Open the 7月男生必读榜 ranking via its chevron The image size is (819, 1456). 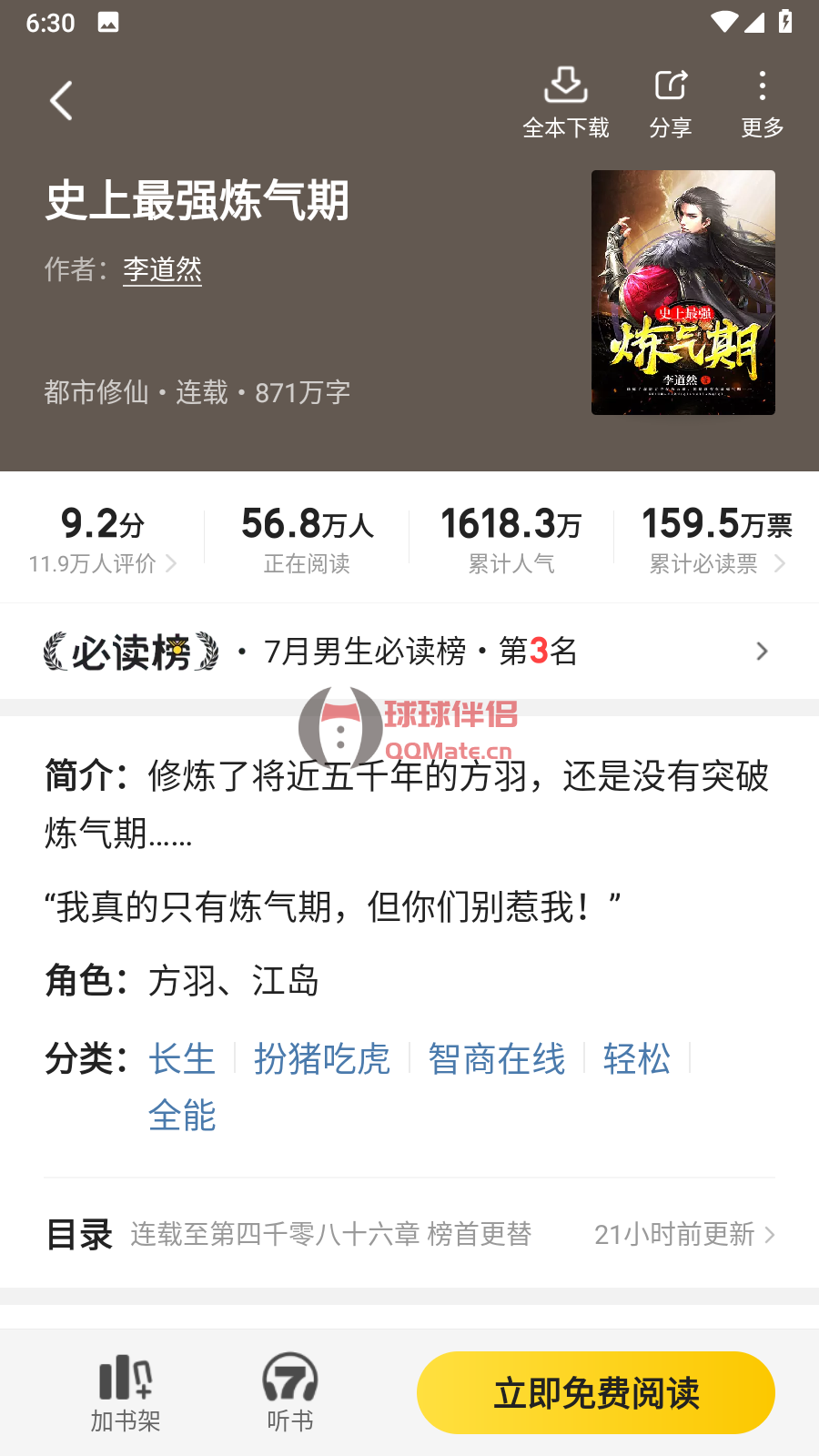point(763,652)
